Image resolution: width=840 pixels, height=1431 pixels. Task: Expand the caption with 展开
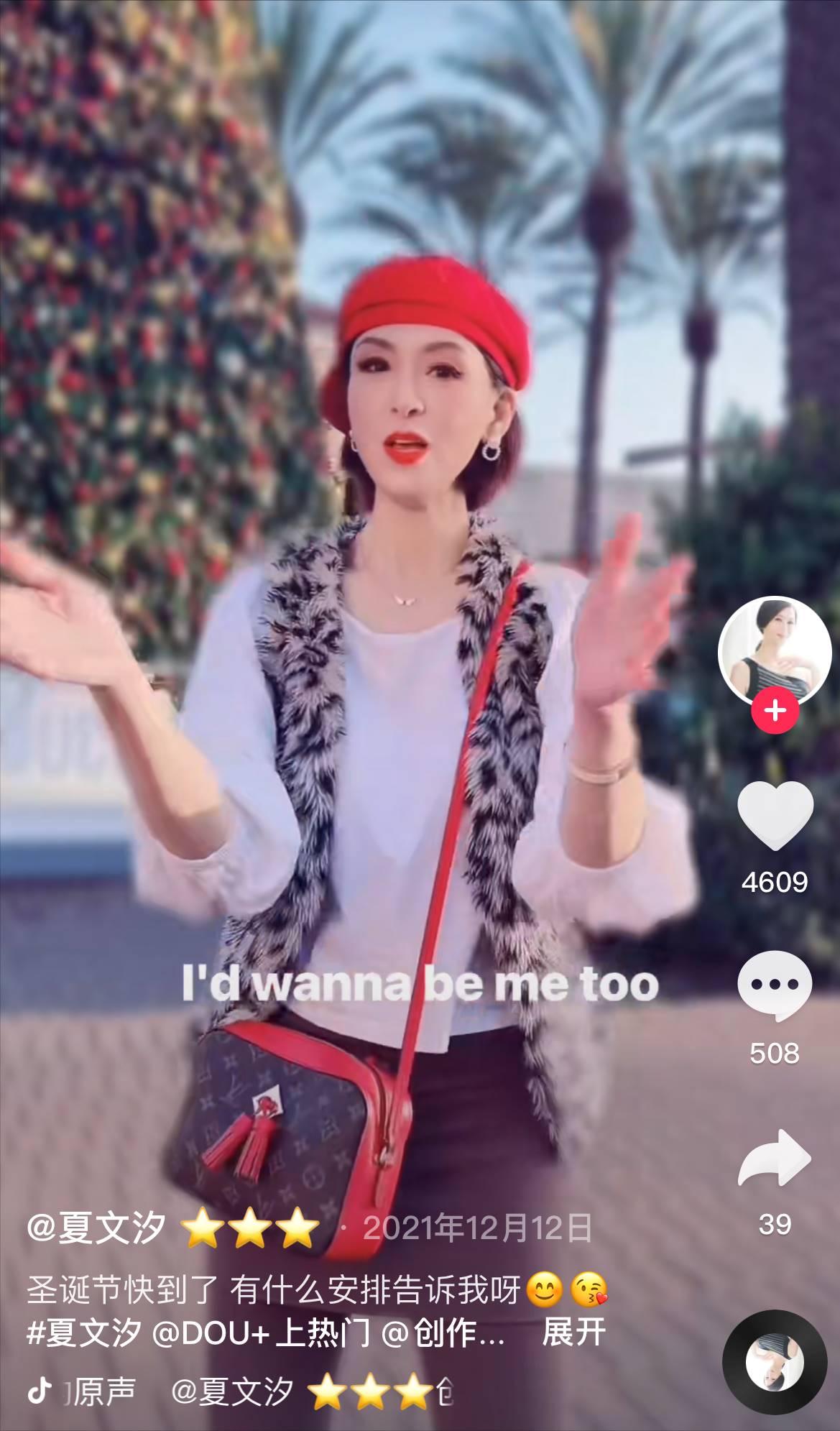(573, 1332)
